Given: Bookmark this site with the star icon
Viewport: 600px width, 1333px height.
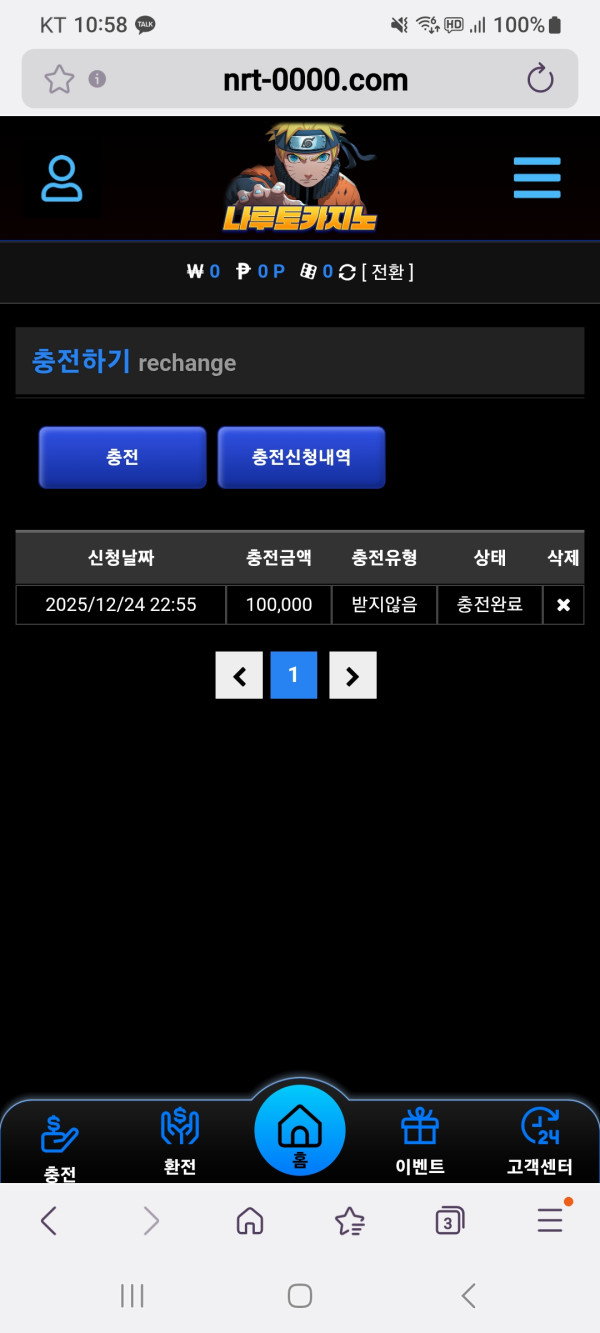Looking at the screenshot, I should pyautogui.click(x=60, y=79).
